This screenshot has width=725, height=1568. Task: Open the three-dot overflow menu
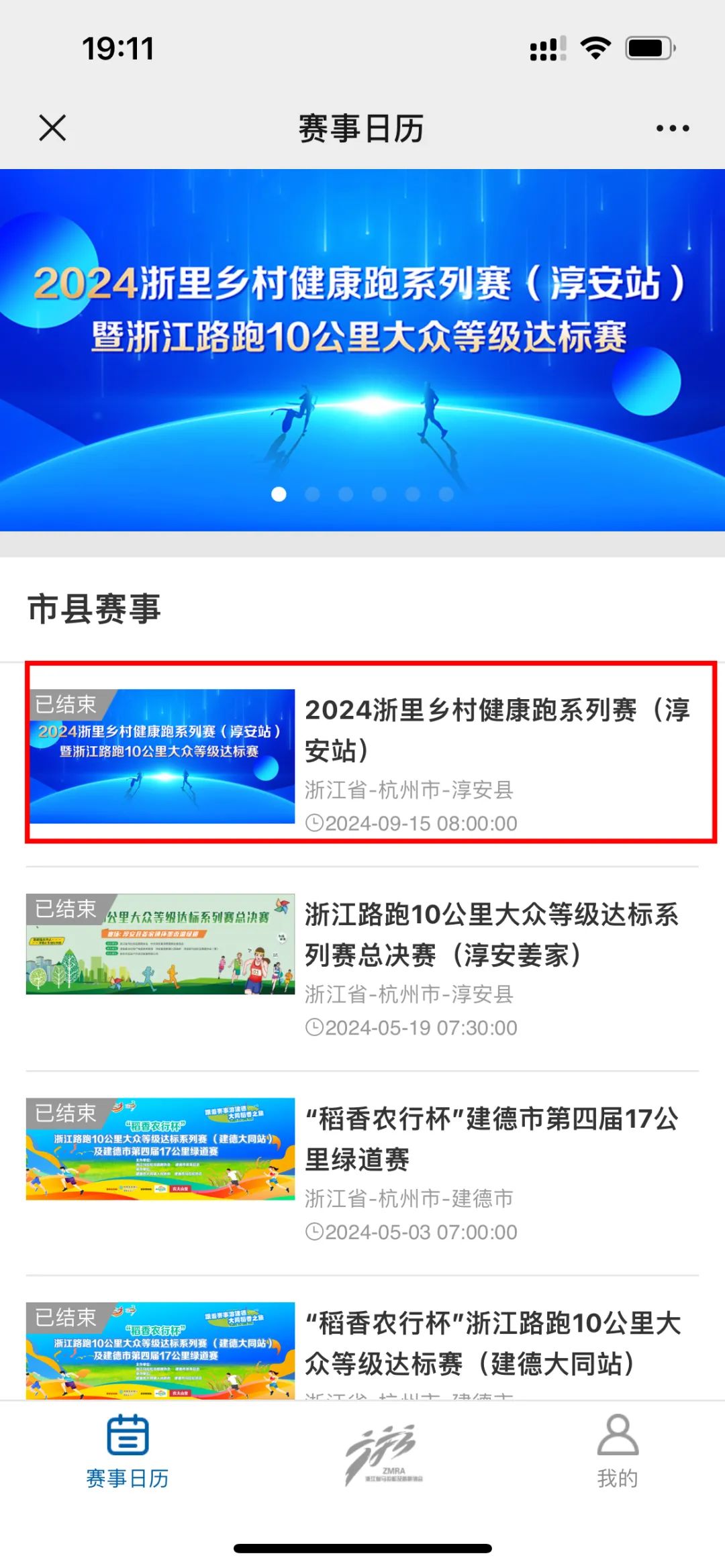(x=672, y=128)
